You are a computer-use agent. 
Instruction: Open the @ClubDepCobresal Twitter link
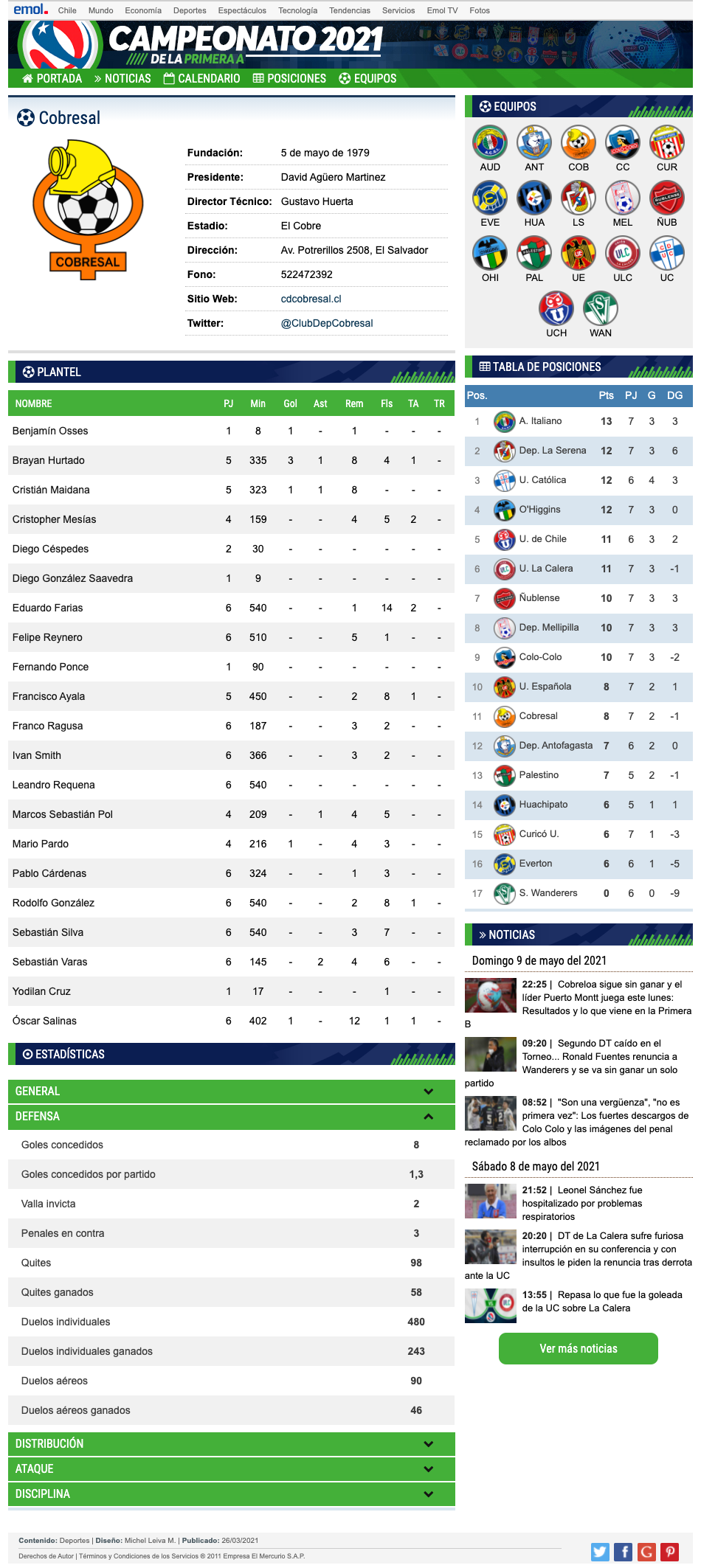point(327,323)
